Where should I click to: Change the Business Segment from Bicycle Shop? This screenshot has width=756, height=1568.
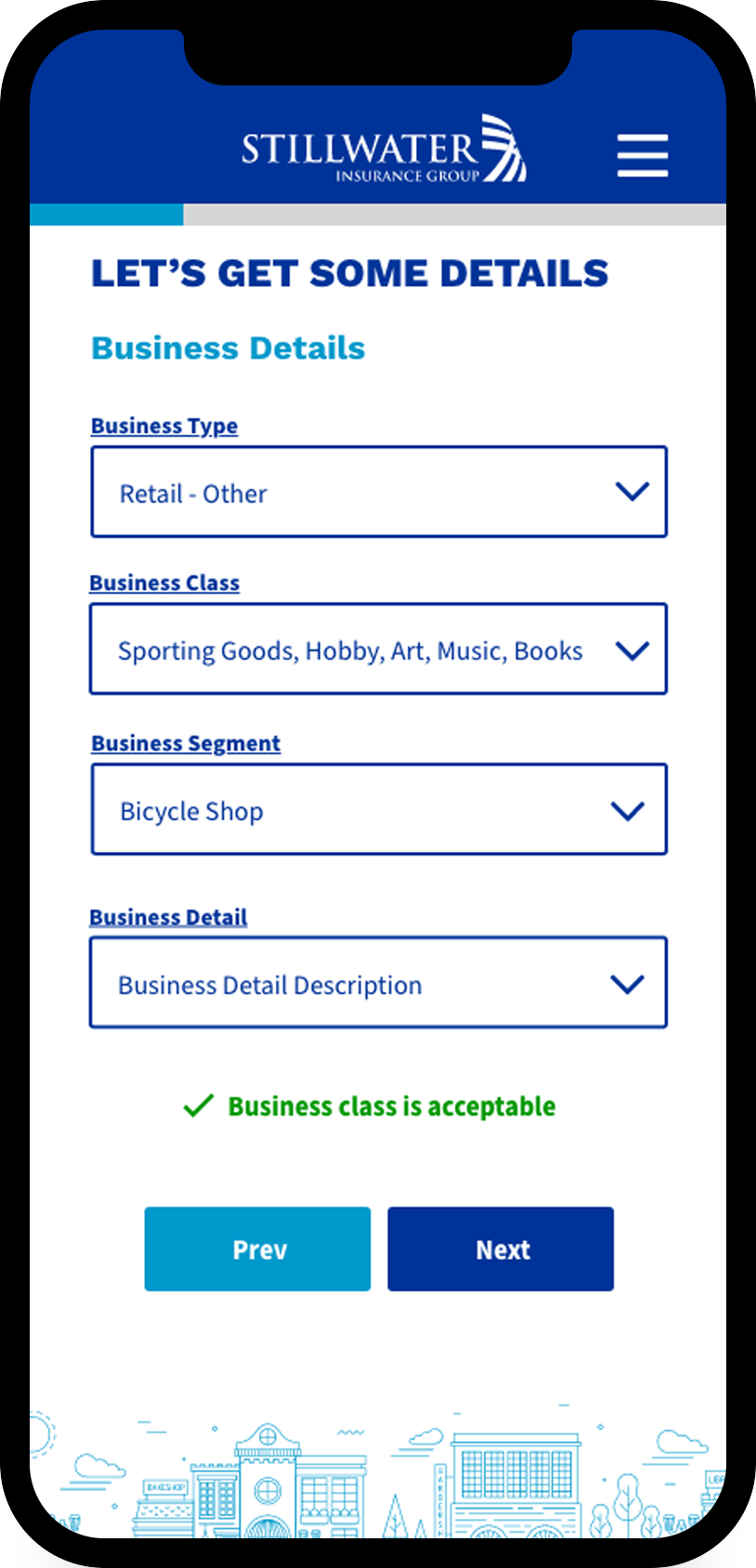pyautogui.click(x=379, y=809)
